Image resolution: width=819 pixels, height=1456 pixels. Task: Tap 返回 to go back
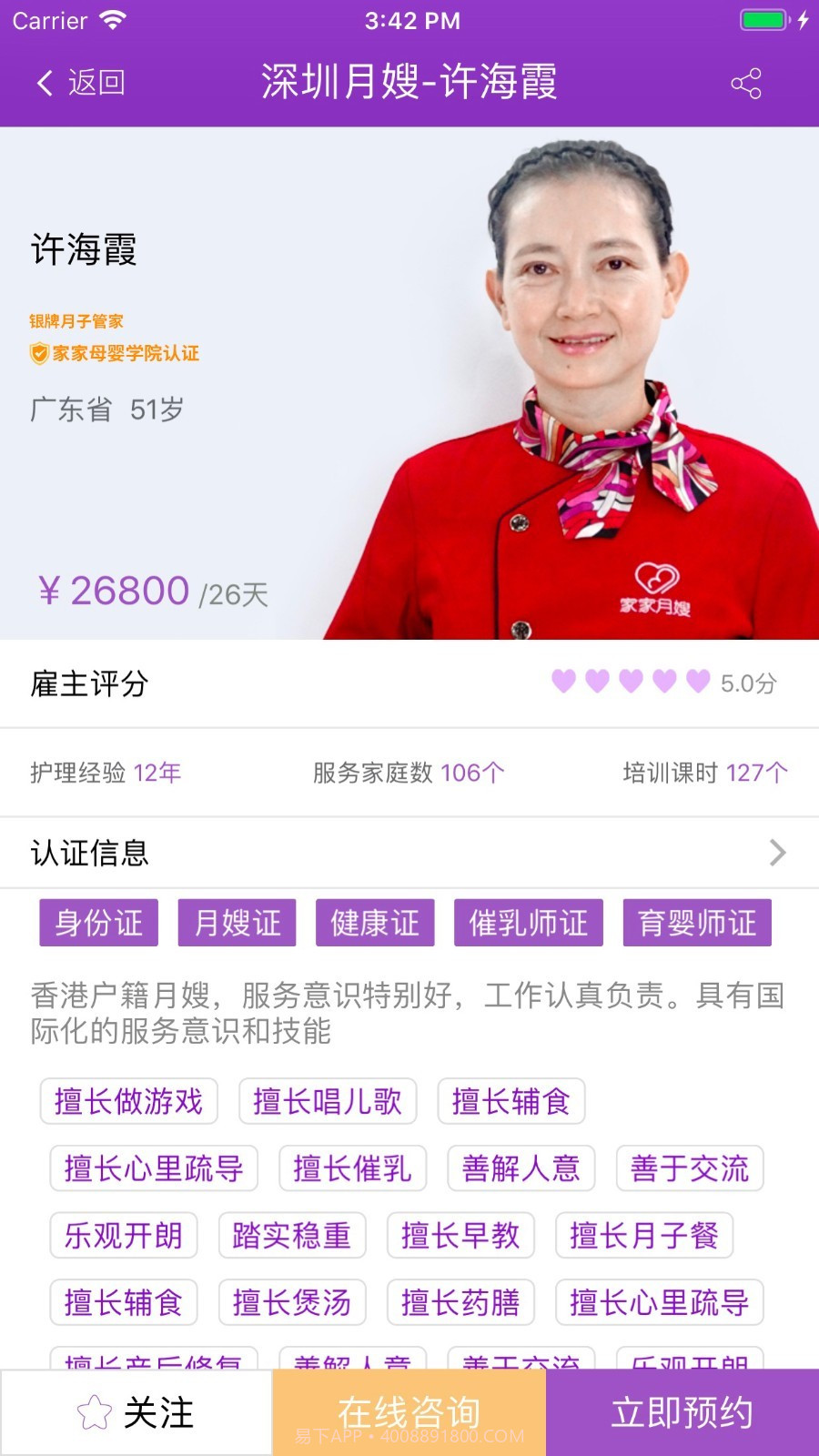pyautogui.click(x=96, y=83)
